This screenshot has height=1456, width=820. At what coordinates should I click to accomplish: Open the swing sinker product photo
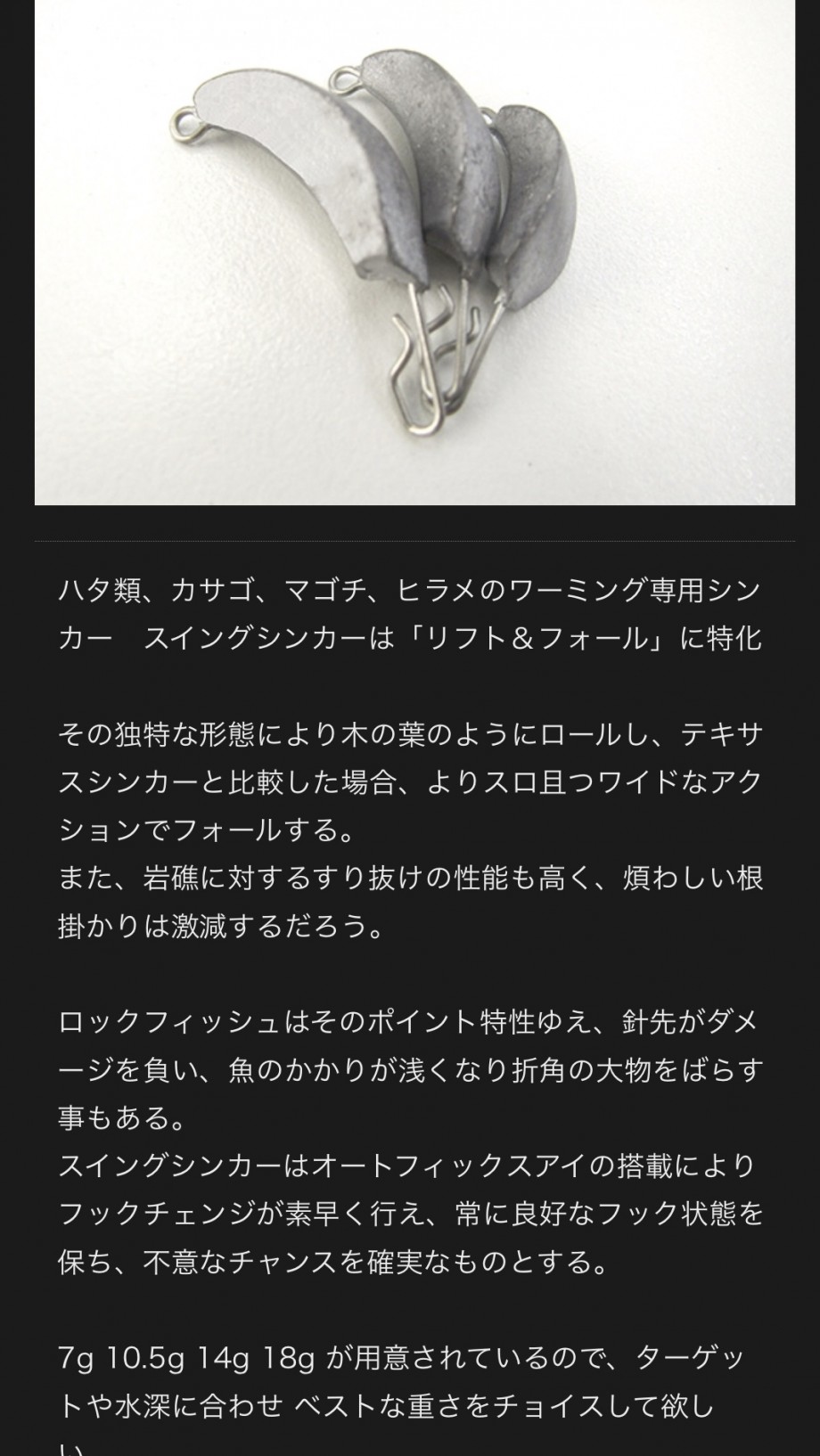[414, 252]
